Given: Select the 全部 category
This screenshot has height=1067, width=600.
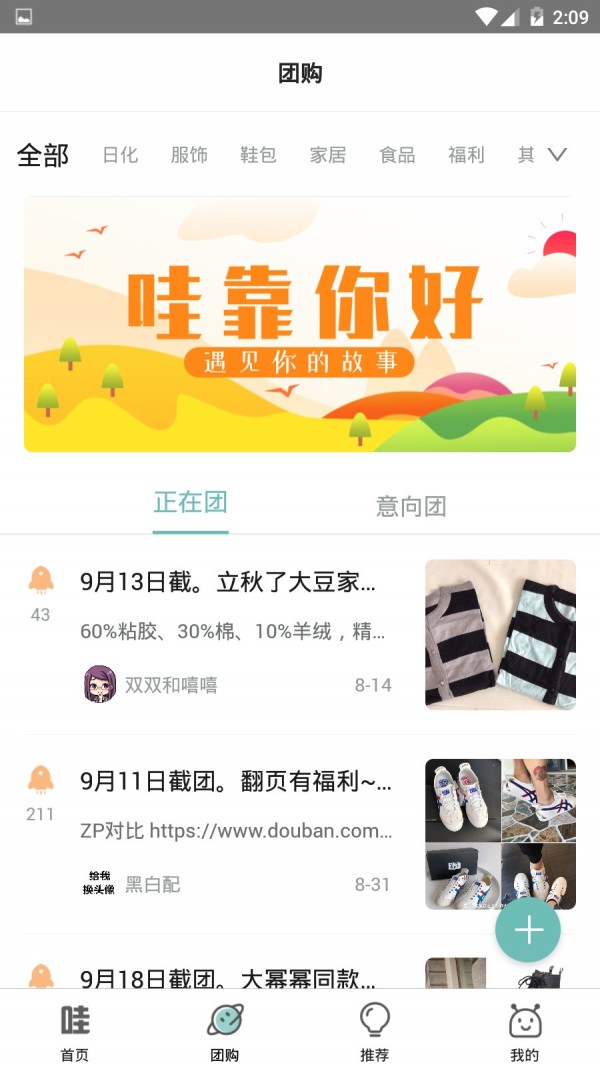Looking at the screenshot, I should [43, 154].
